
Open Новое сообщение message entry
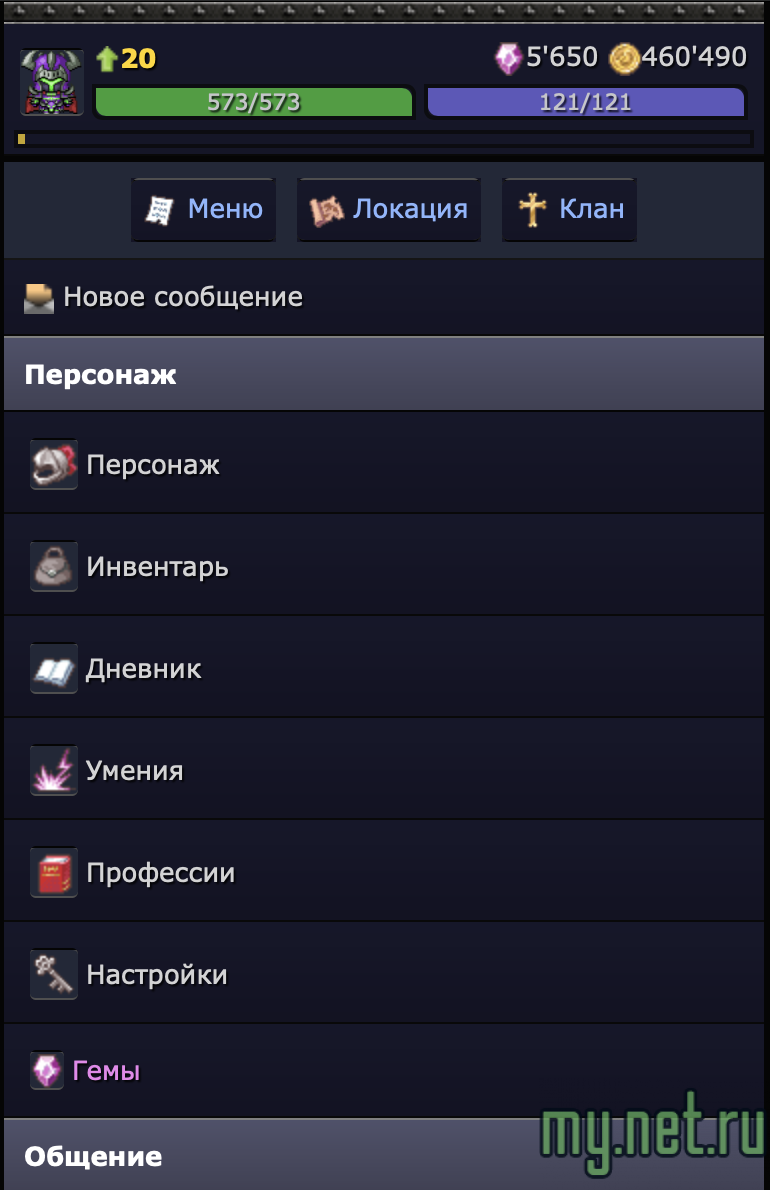[182, 296]
